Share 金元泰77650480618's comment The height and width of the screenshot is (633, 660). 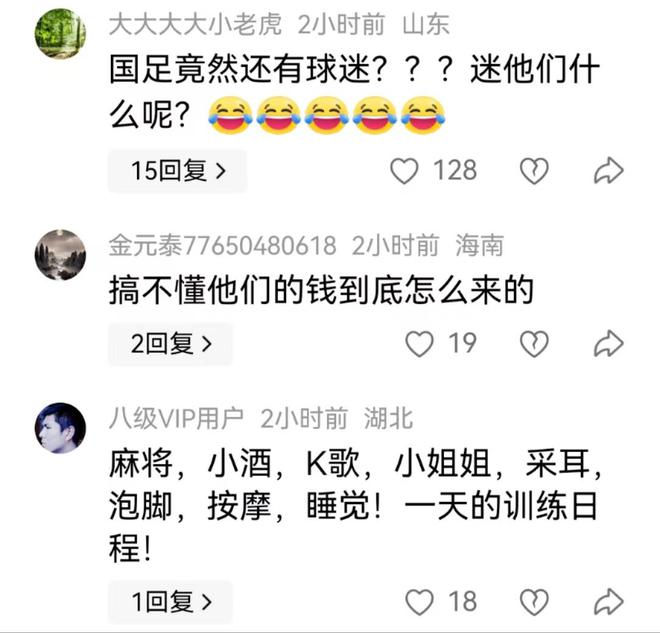(608, 344)
